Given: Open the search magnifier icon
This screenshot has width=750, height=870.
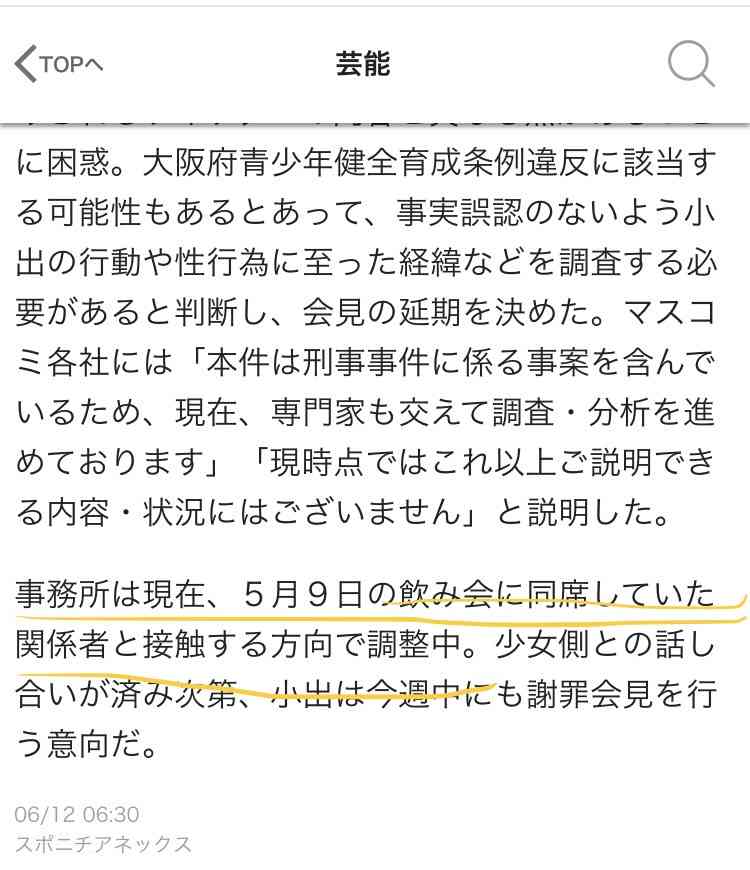Looking at the screenshot, I should 690,64.
